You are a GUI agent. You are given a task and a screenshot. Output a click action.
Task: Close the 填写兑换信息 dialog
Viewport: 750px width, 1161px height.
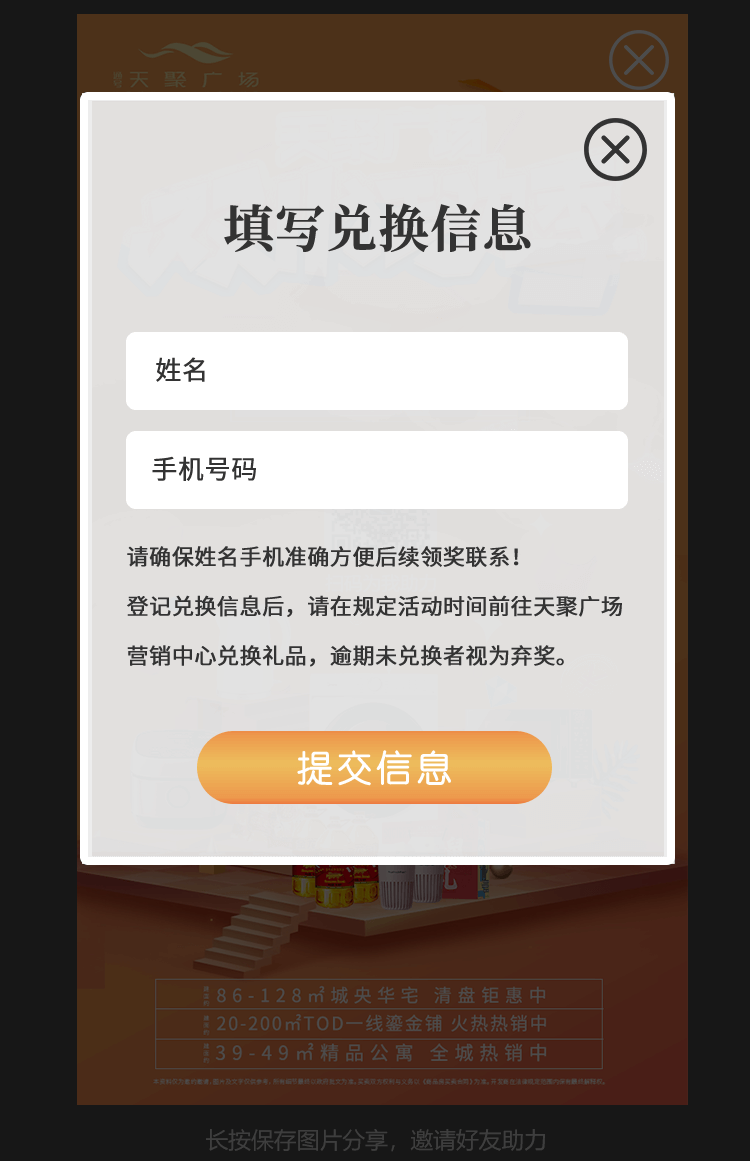(x=615, y=150)
